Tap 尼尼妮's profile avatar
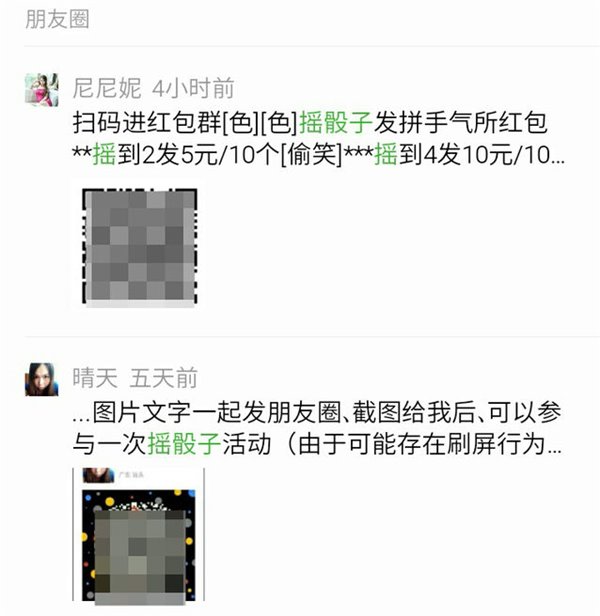Image resolution: width=600 pixels, height=616 pixels. [42, 90]
